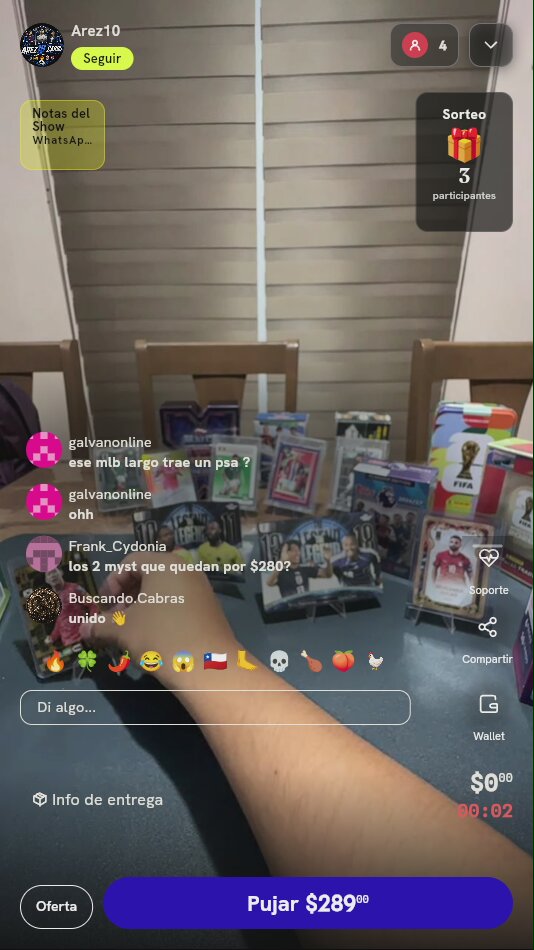Send the skull emoji reaction
The image size is (534, 950).
[x=279, y=662]
